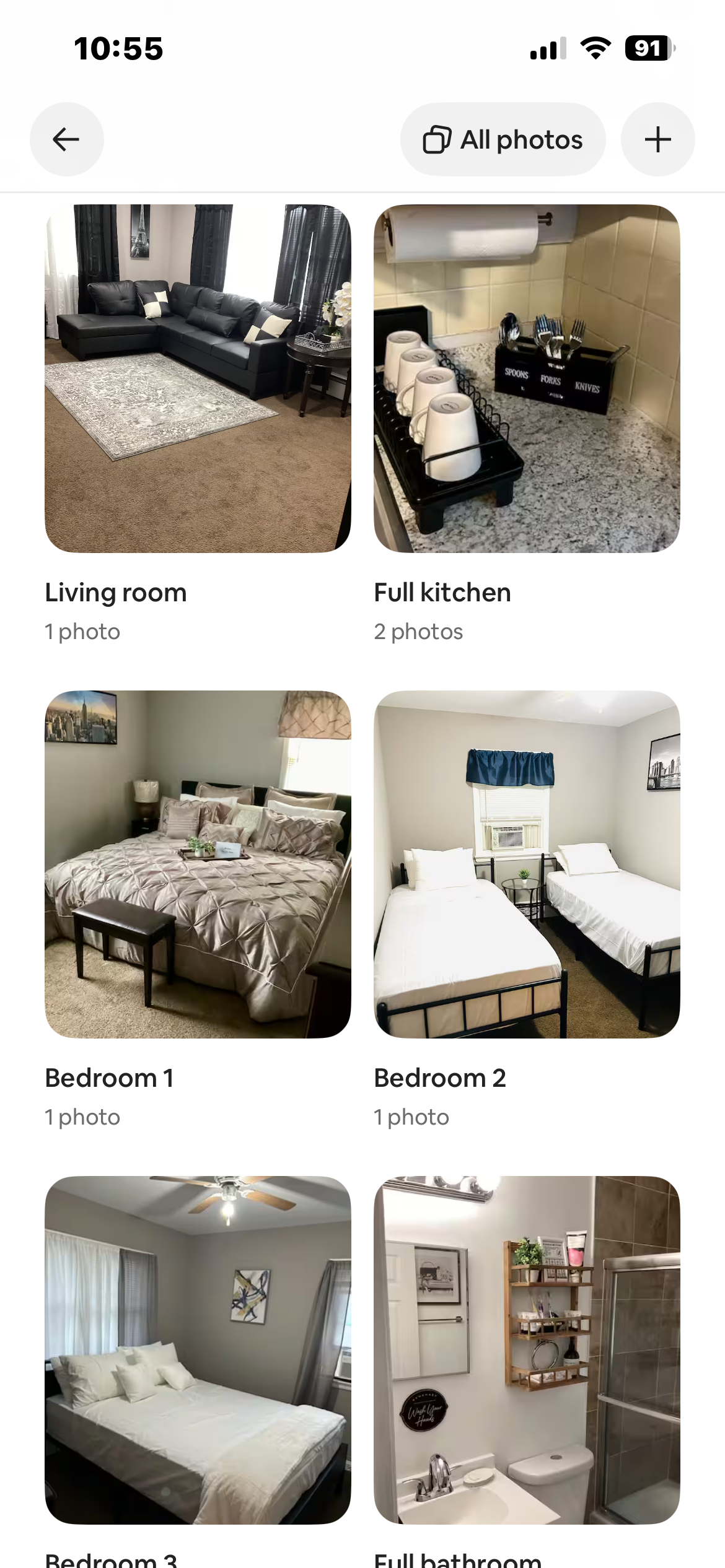
Task: View the Full bathroom photo tile
Action: (x=527, y=1350)
